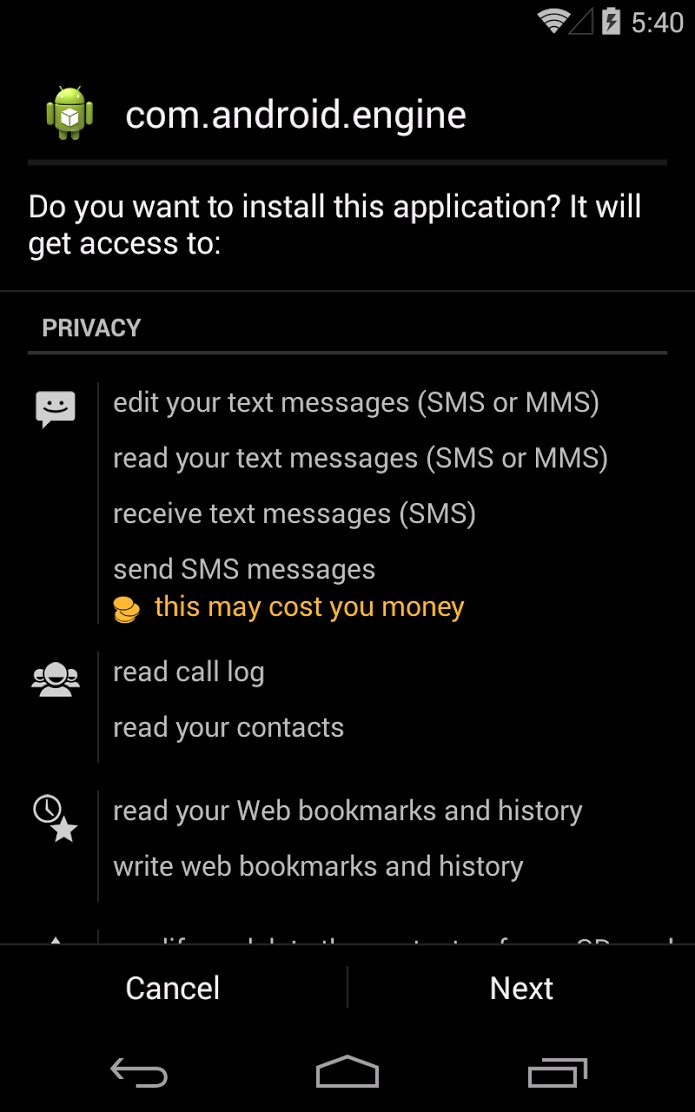Image resolution: width=695 pixels, height=1112 pixels.
Task: Open the recent apps overview
Action: [557, 1073]
